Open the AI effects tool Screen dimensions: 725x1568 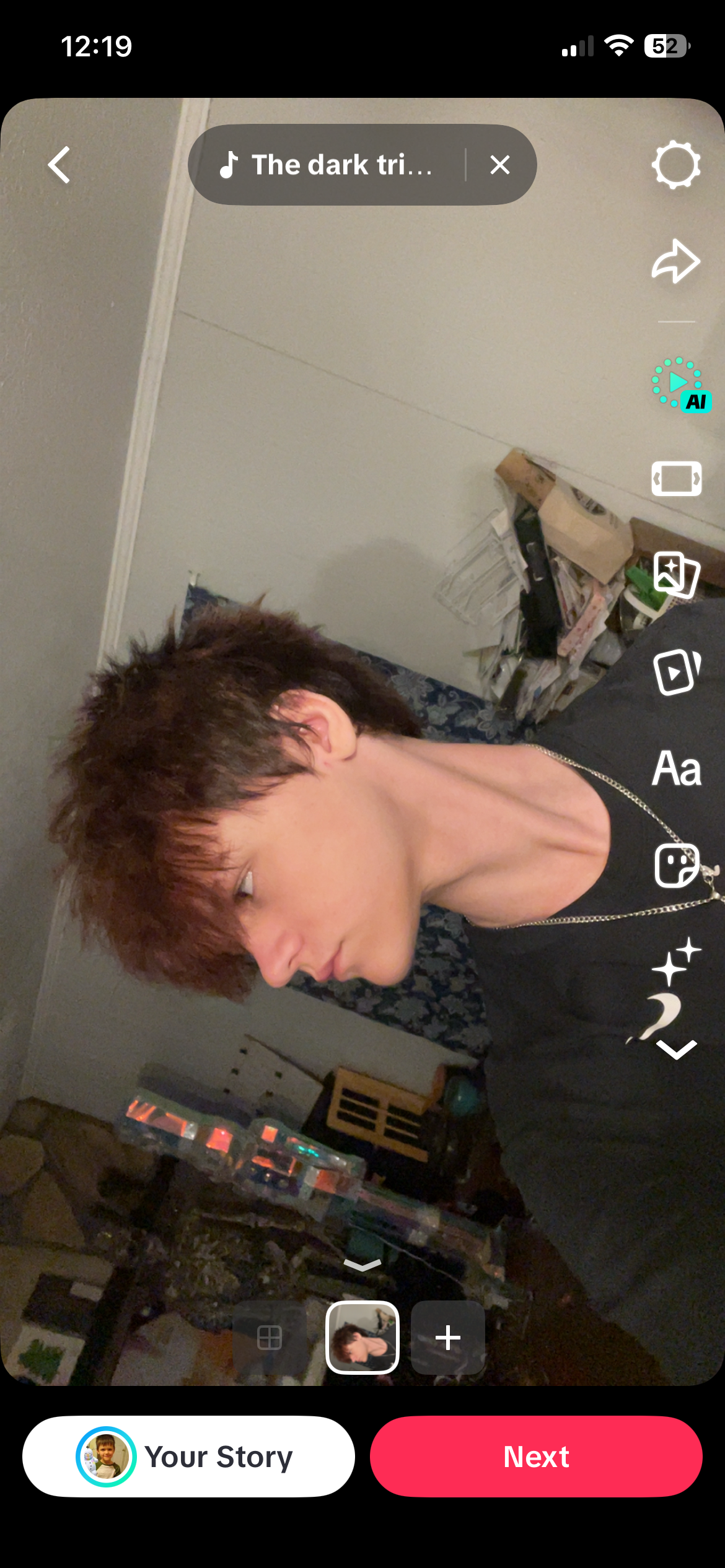coord(679,384)
